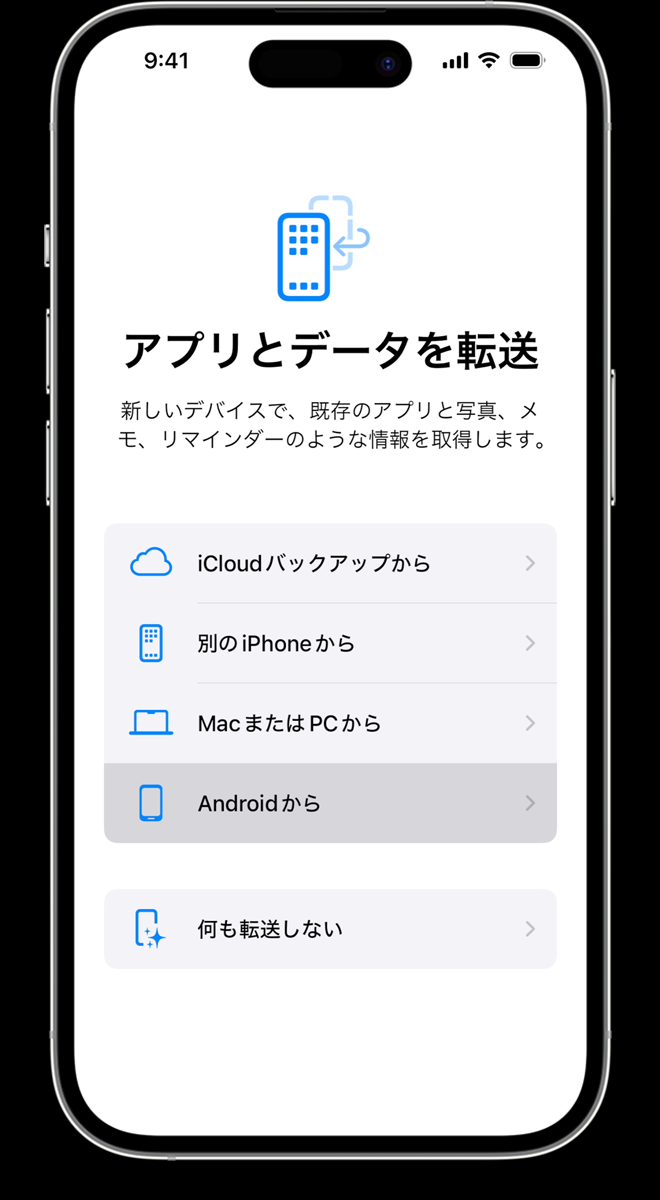Open MacまたはPCから option
Viewport: 660px width, 1200px height.
330,723
